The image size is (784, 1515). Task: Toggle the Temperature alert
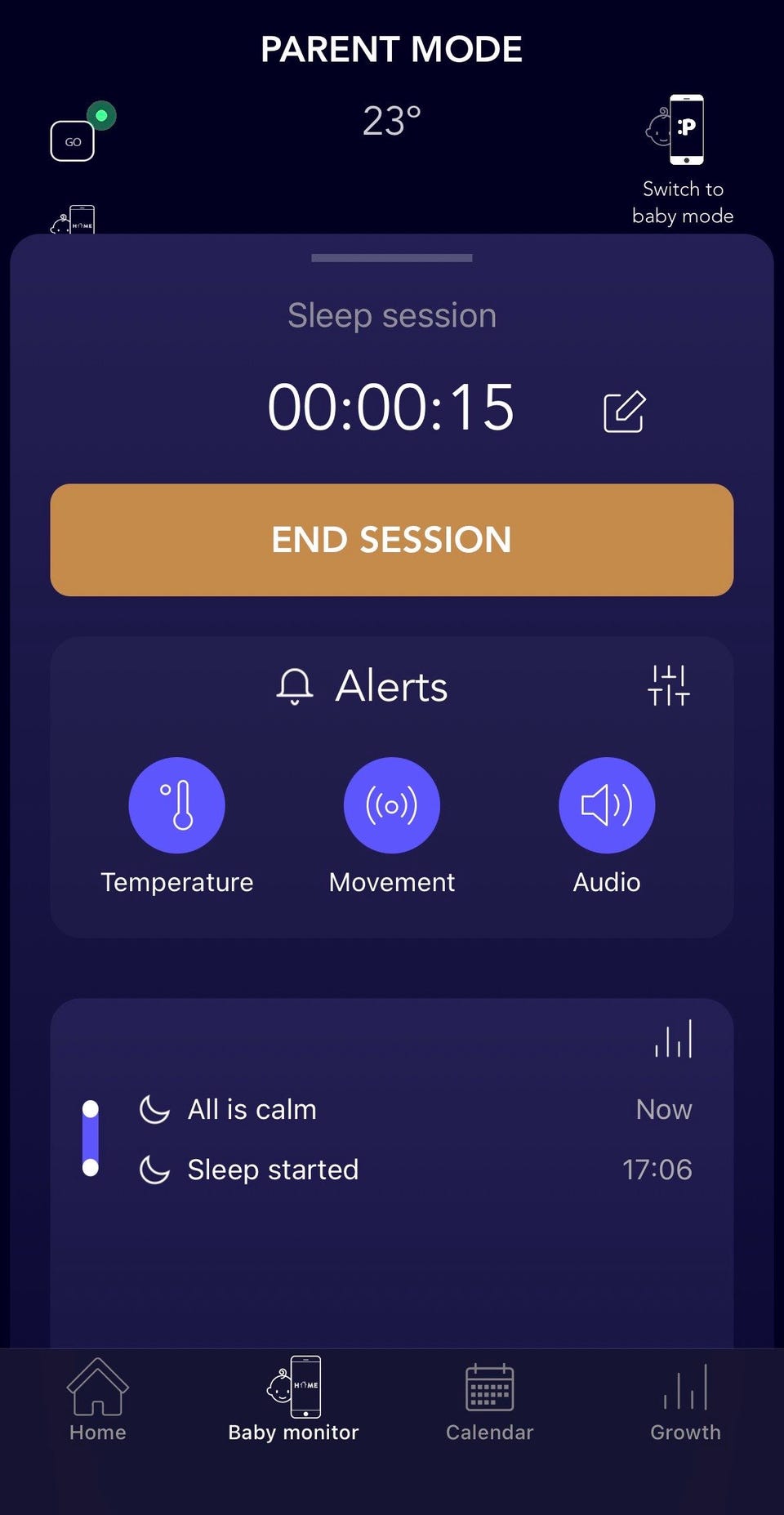(176, 805)
